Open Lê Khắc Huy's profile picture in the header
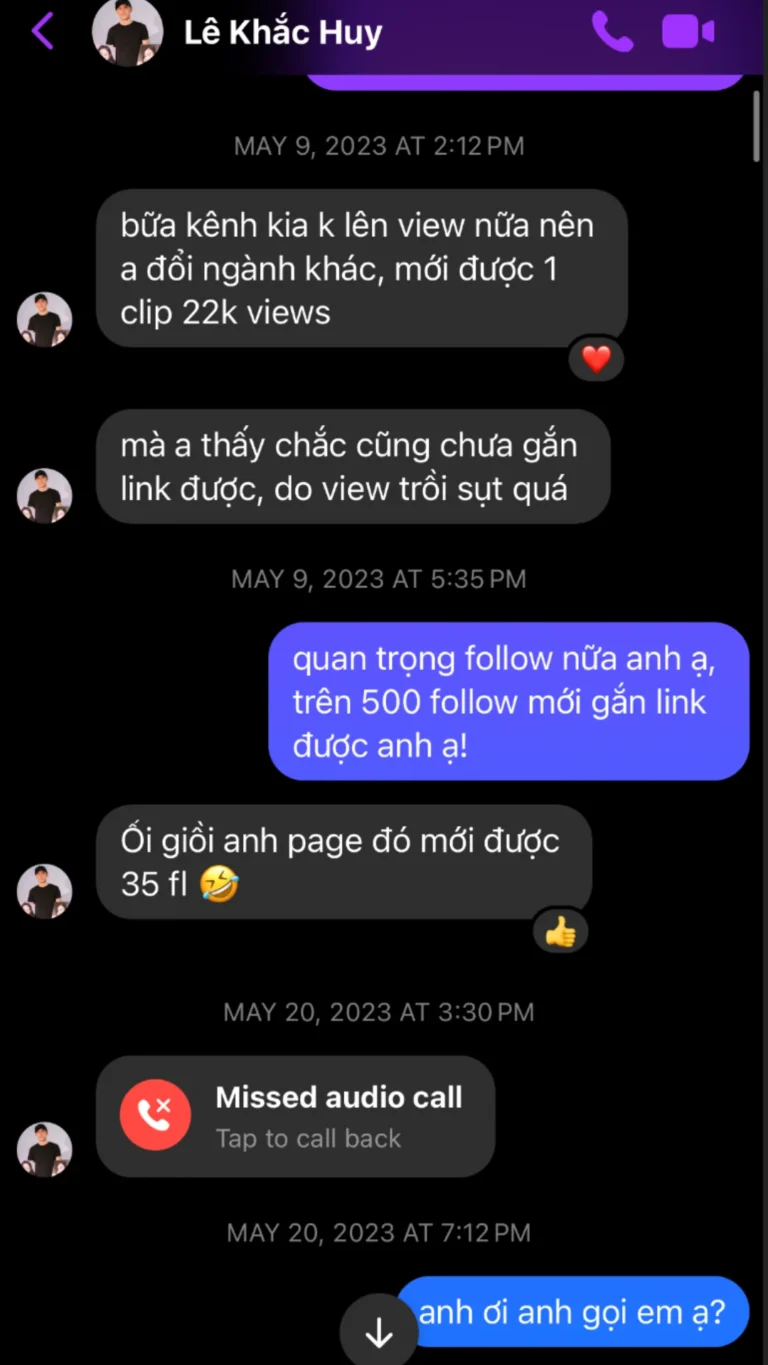The height and width of the screenshot is (1365, 768). [128, 31]
